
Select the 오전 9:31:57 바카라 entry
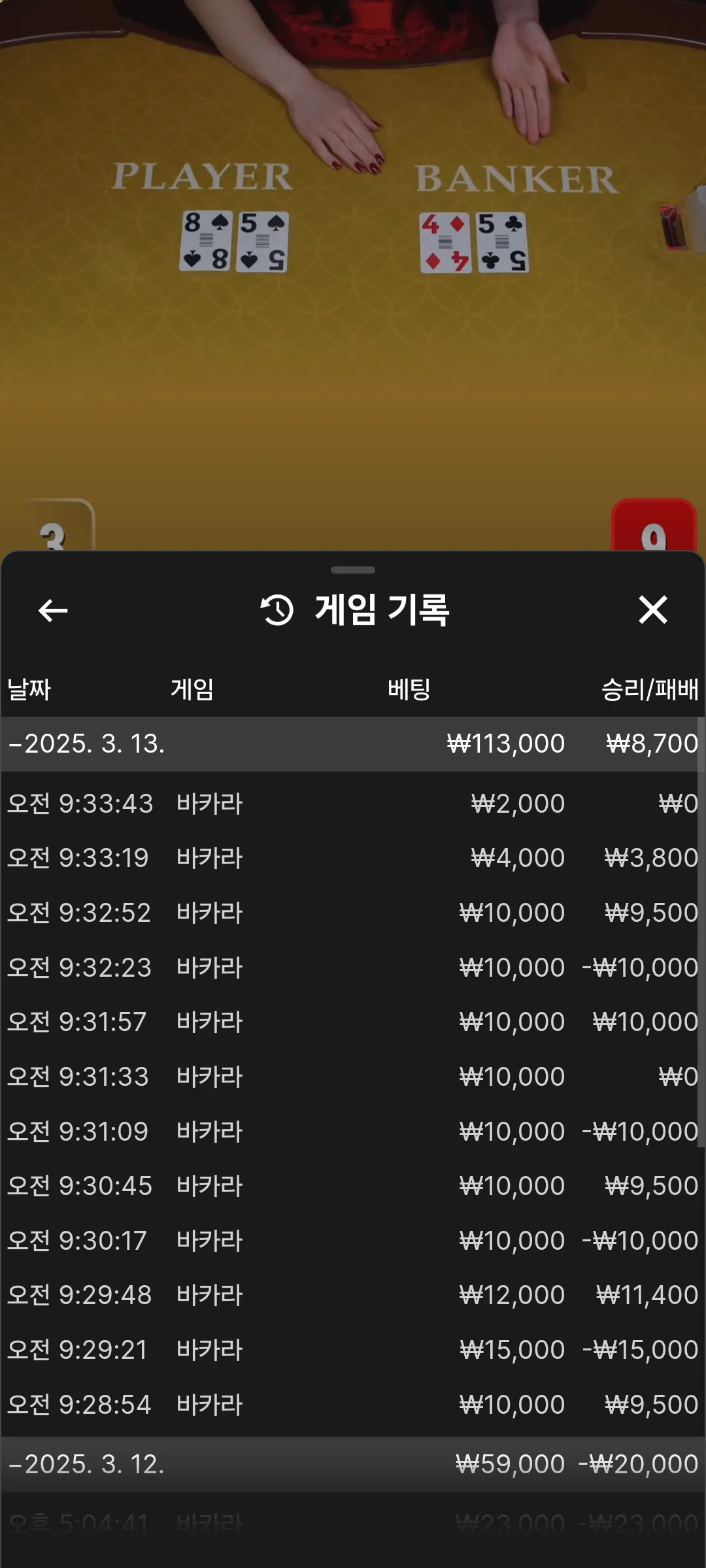coord(353,1022)
